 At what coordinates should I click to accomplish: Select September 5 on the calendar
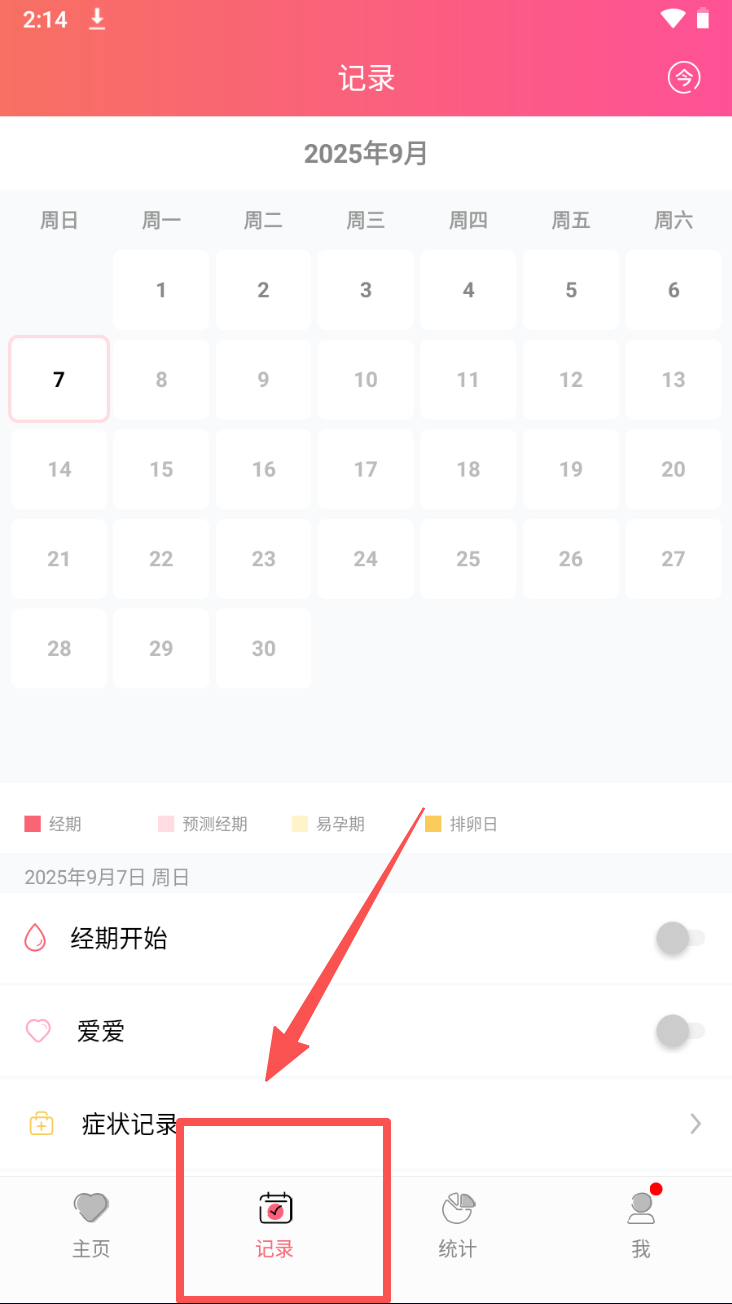pos(571,290)
